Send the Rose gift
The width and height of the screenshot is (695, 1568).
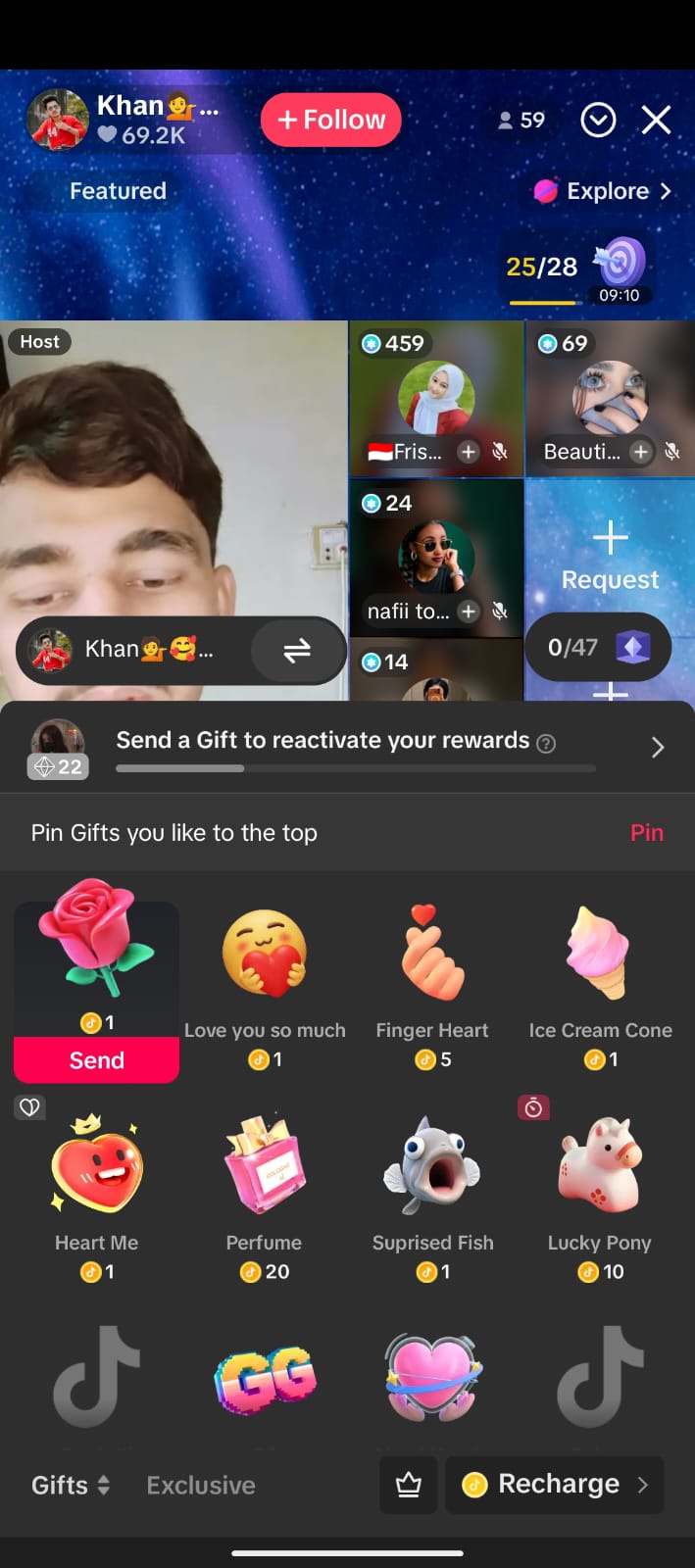coord(96,1060)
